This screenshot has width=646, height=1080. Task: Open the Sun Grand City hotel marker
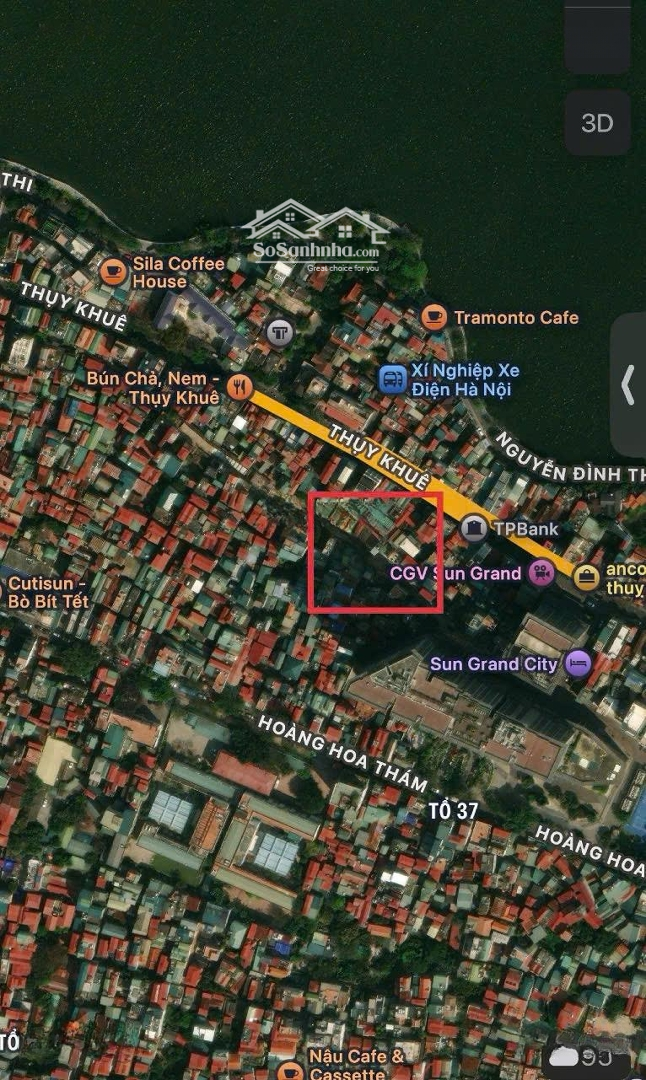(578, 664)
